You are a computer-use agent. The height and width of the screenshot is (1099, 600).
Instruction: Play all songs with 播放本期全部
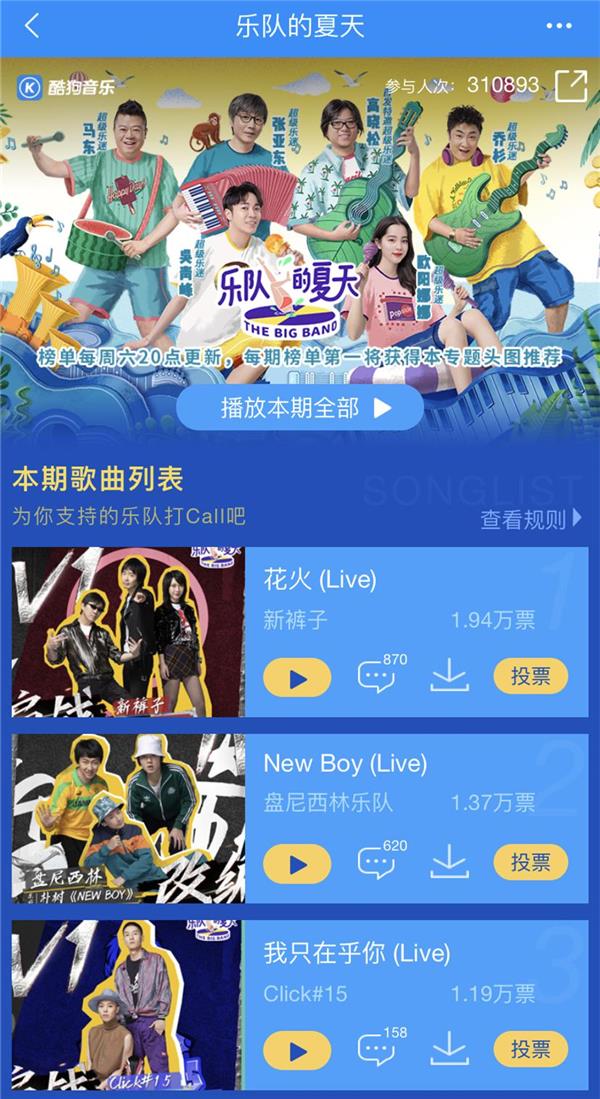[300, 407]
